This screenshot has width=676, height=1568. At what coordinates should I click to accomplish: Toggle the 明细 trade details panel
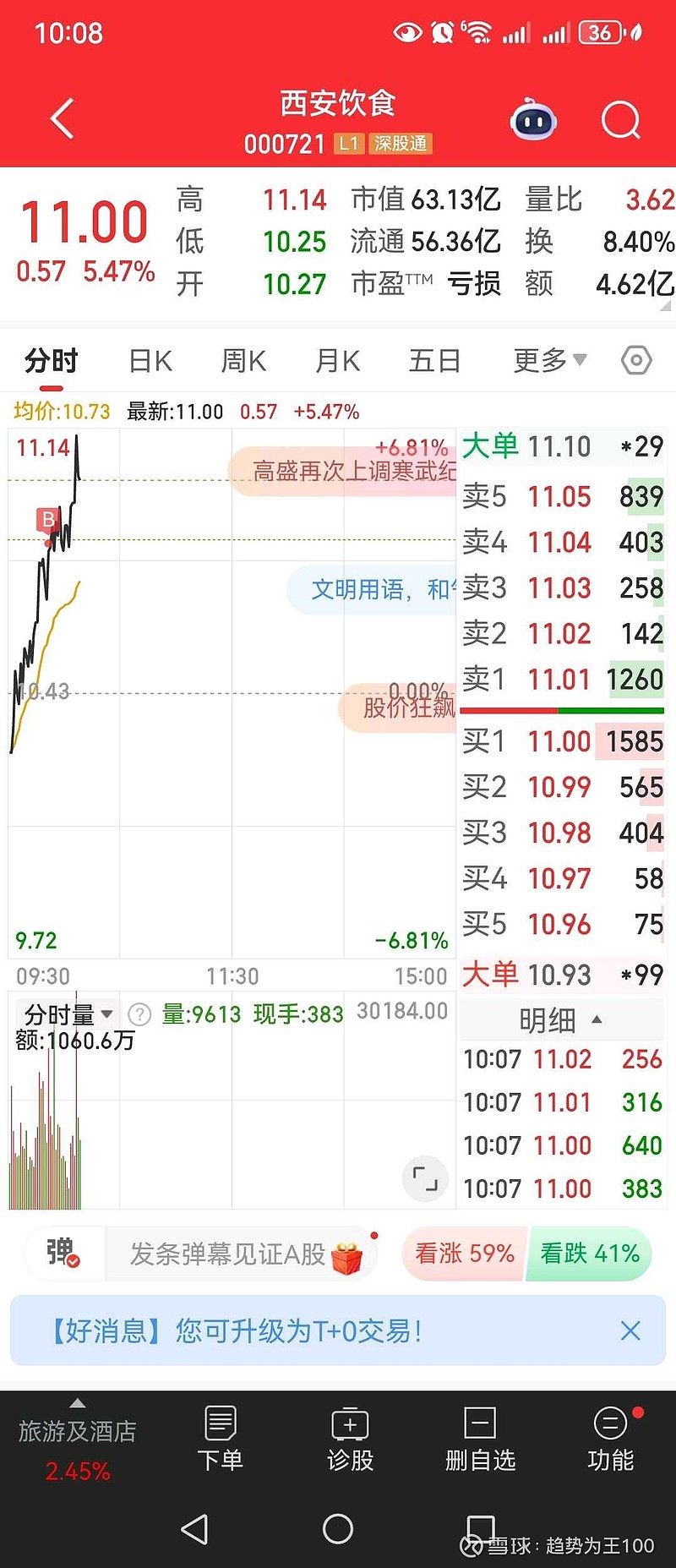point(560,1020)
